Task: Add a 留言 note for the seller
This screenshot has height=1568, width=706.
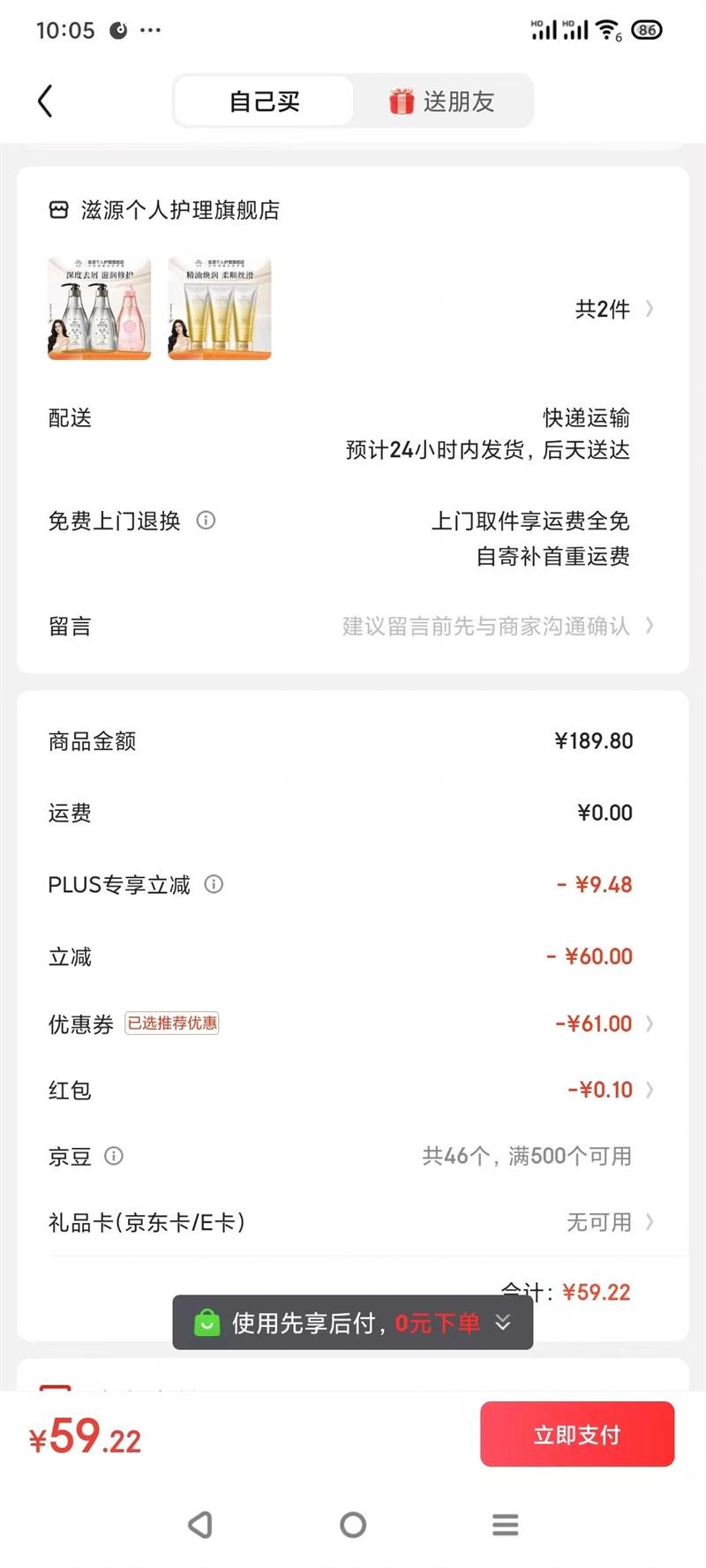Action: pyautogui.click(x=494, y=626)
